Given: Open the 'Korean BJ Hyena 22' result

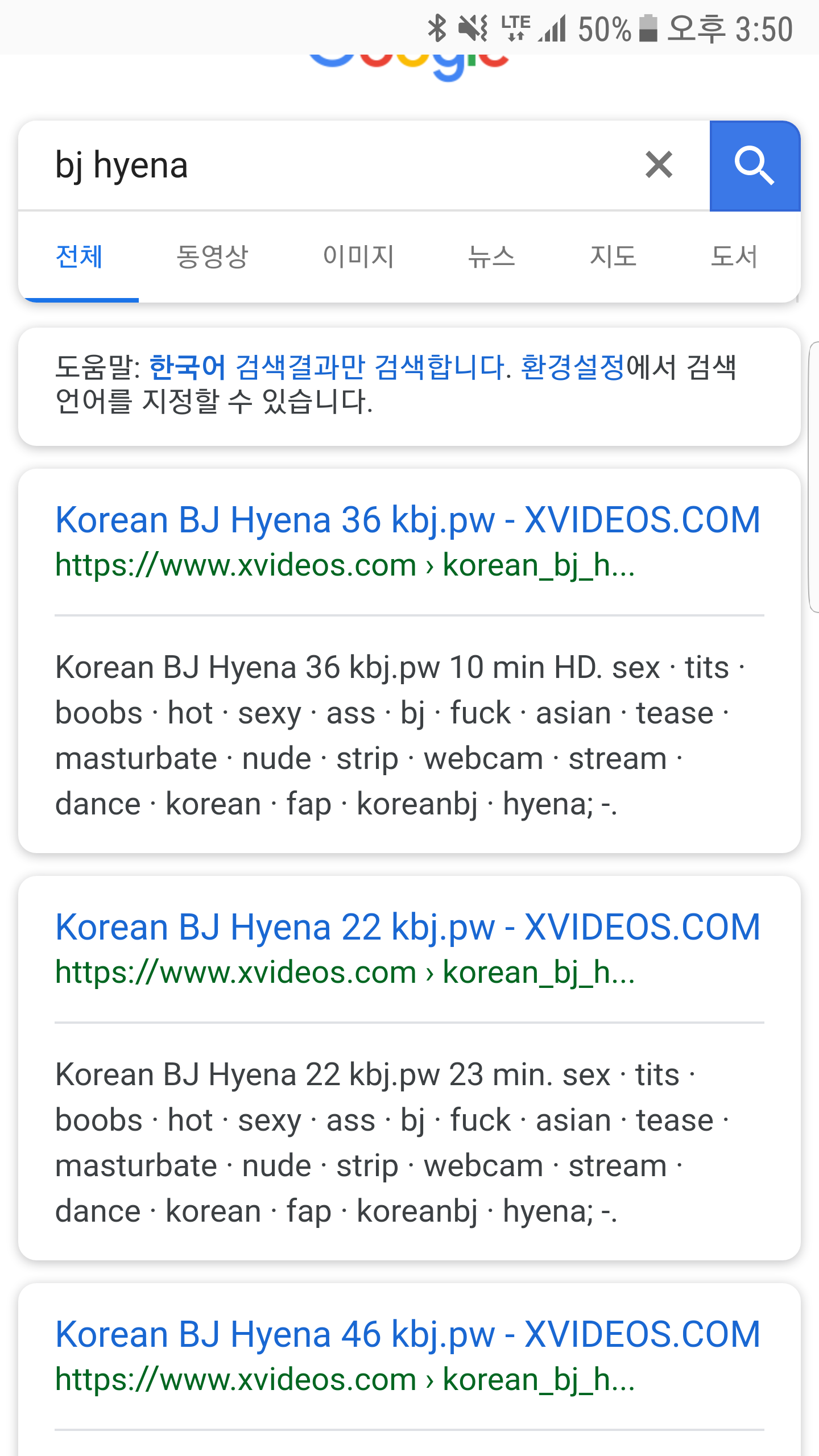Looking at the screenshot, I should coord(407,927).
